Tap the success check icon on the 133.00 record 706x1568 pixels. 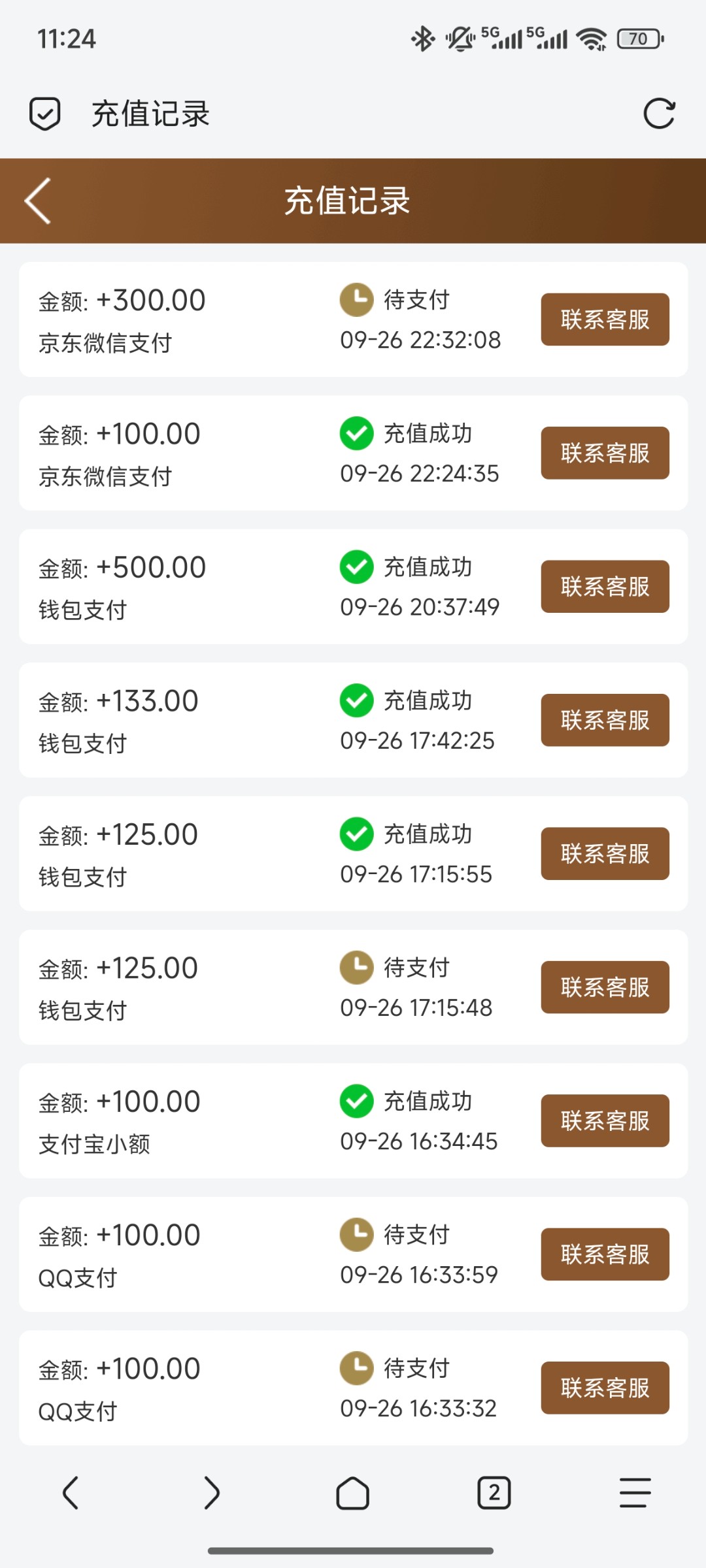coord(356,700)
